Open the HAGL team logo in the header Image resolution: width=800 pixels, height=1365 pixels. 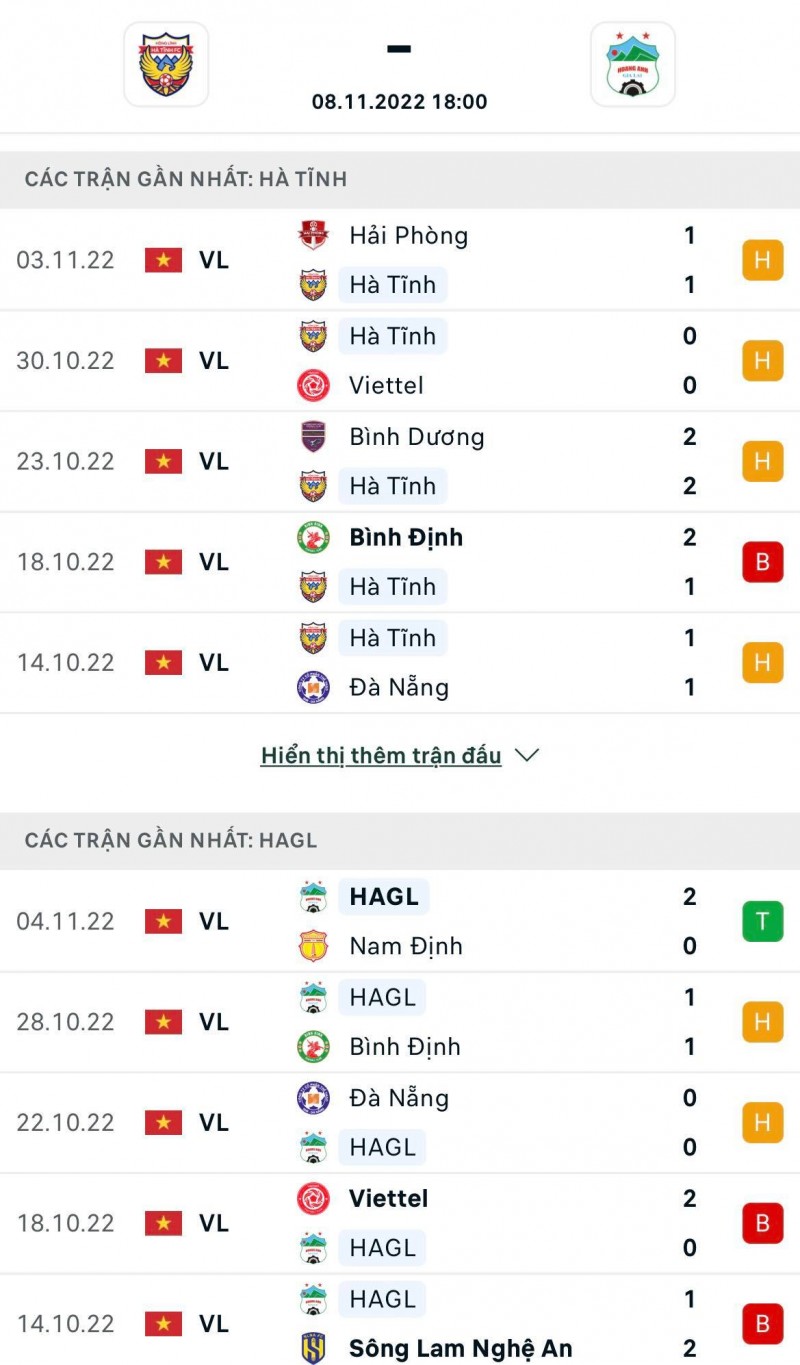pos(632,65)
